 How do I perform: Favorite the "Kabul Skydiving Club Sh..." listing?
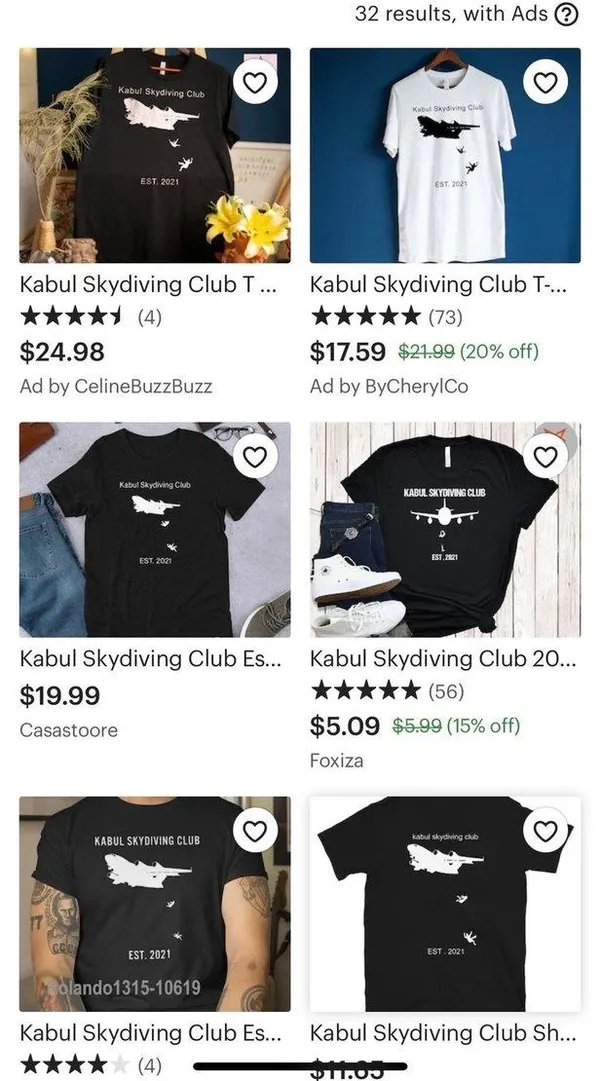545,831
